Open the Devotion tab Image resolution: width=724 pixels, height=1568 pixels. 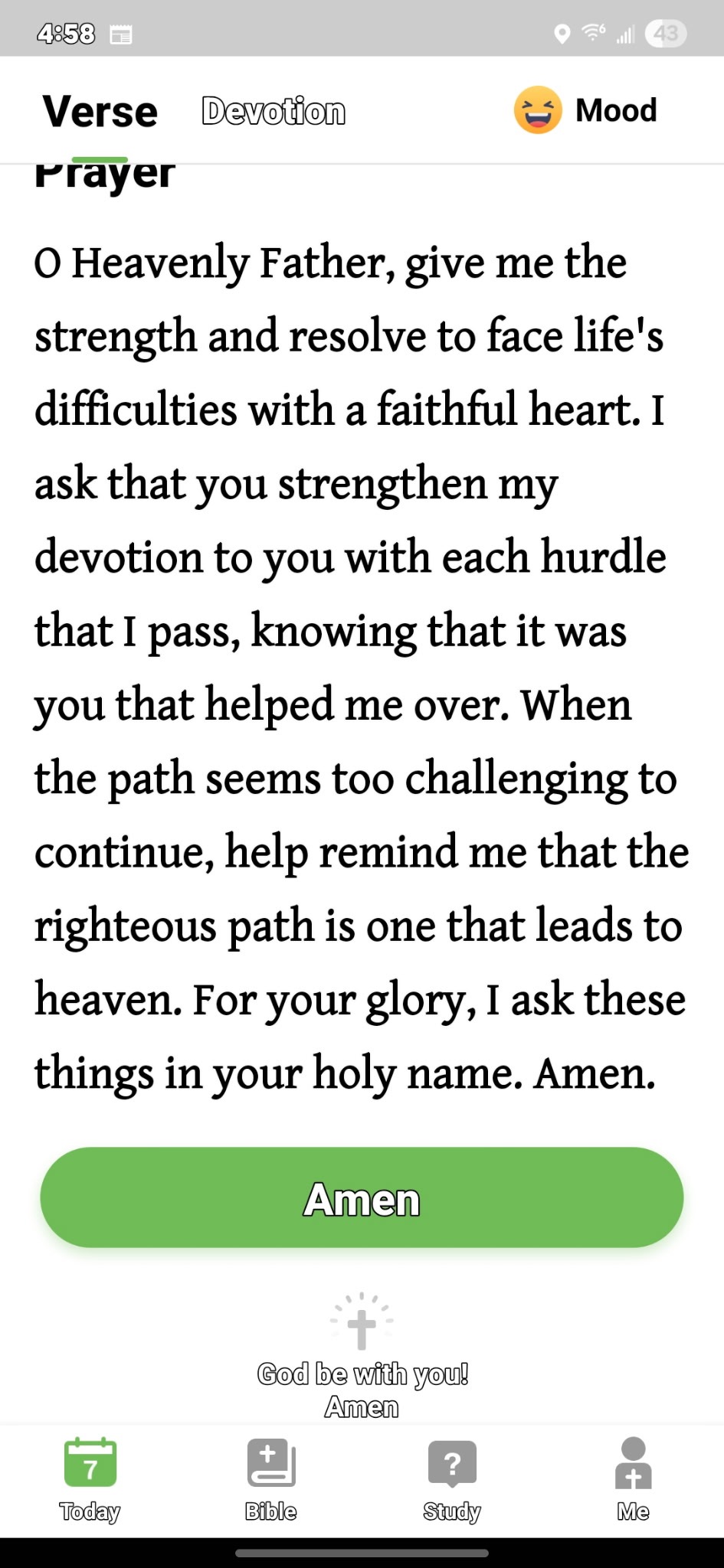pyautogui.click(x=274, y=112)
